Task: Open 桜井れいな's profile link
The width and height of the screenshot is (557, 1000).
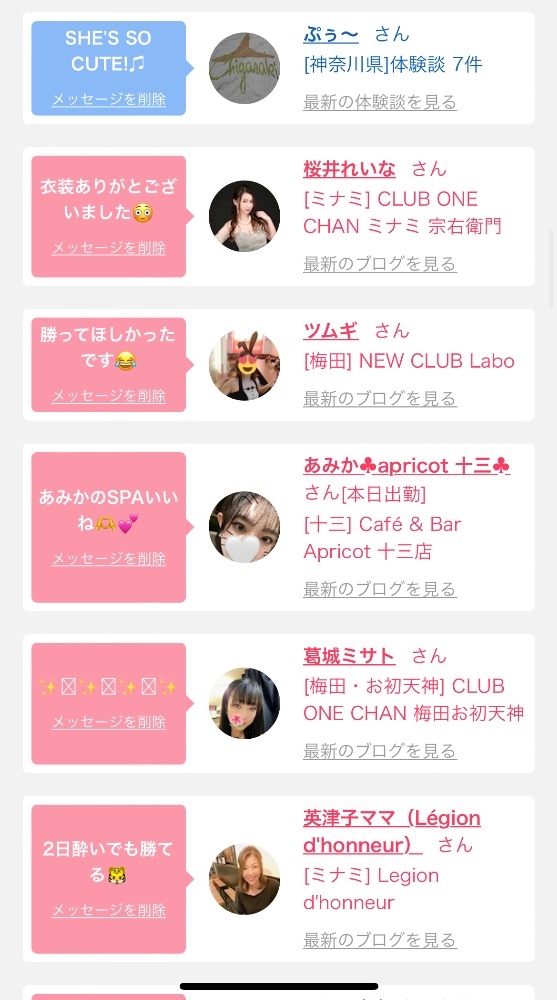Action: coord(349,169)
